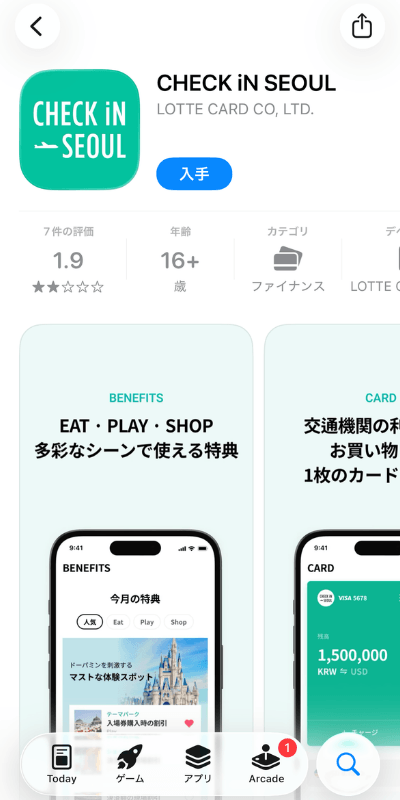Share the CHECK iN SEOUL app
The height and width of the screenshot is (800, 400).
coord(362,26)
